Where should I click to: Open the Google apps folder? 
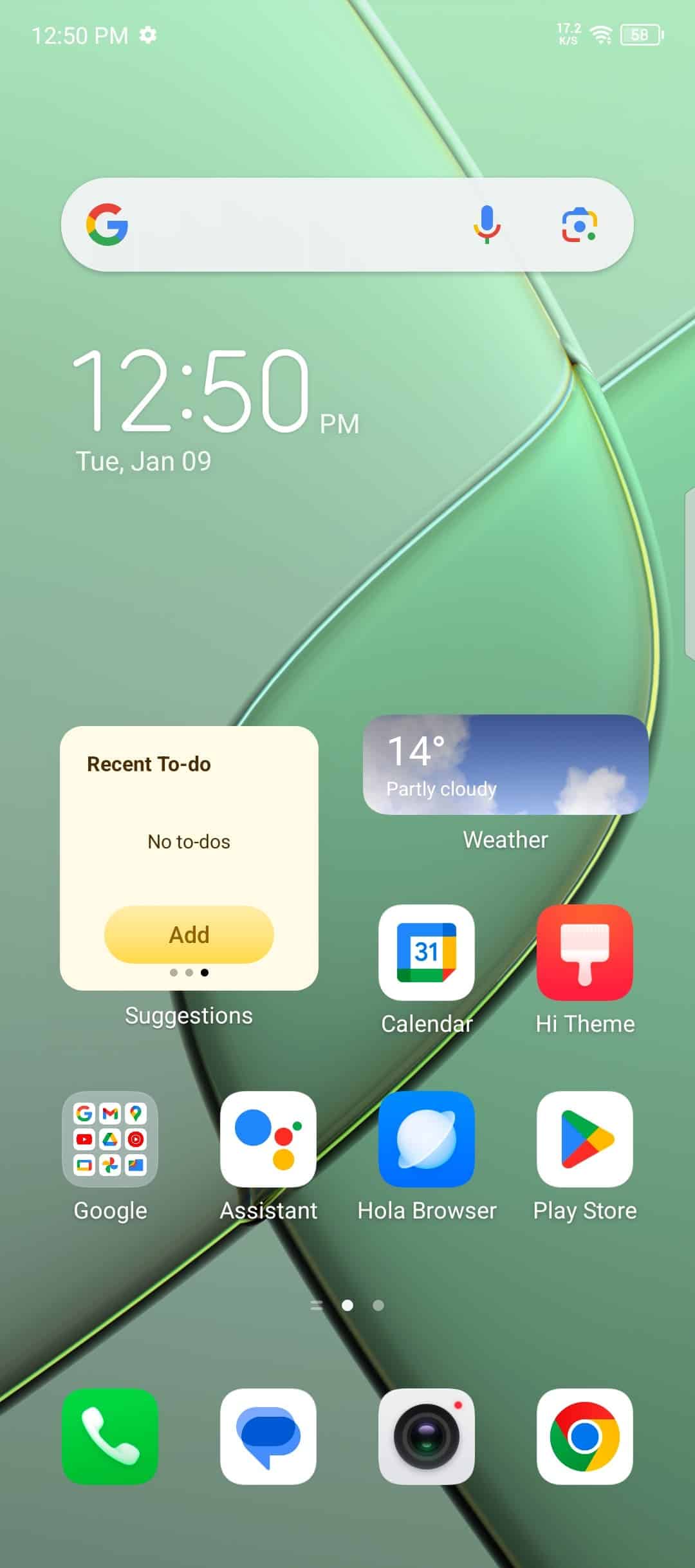110,1139
